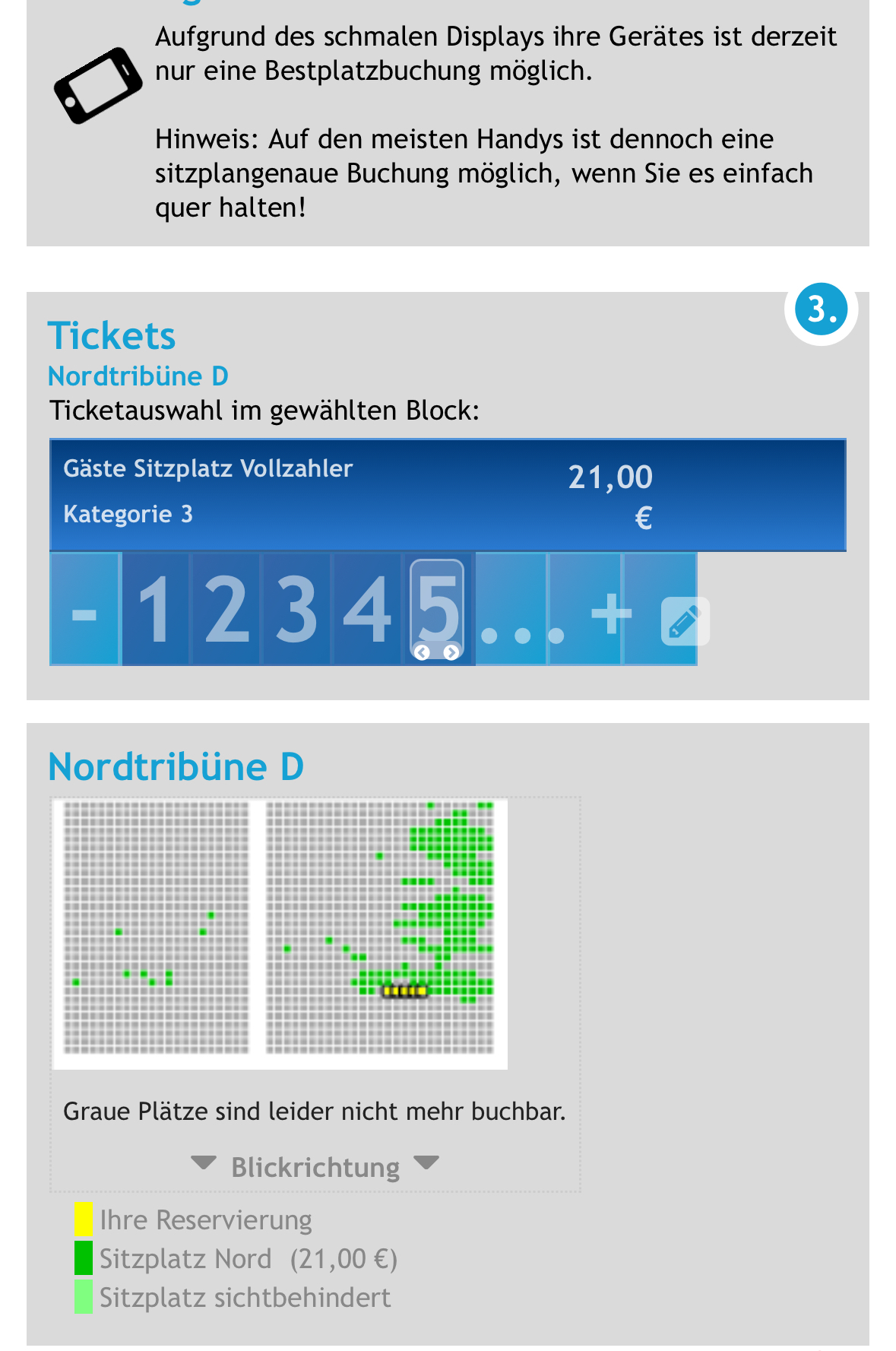Select the Gäste Sitzplatz Vollzahler ticket type

click(447, 494)
